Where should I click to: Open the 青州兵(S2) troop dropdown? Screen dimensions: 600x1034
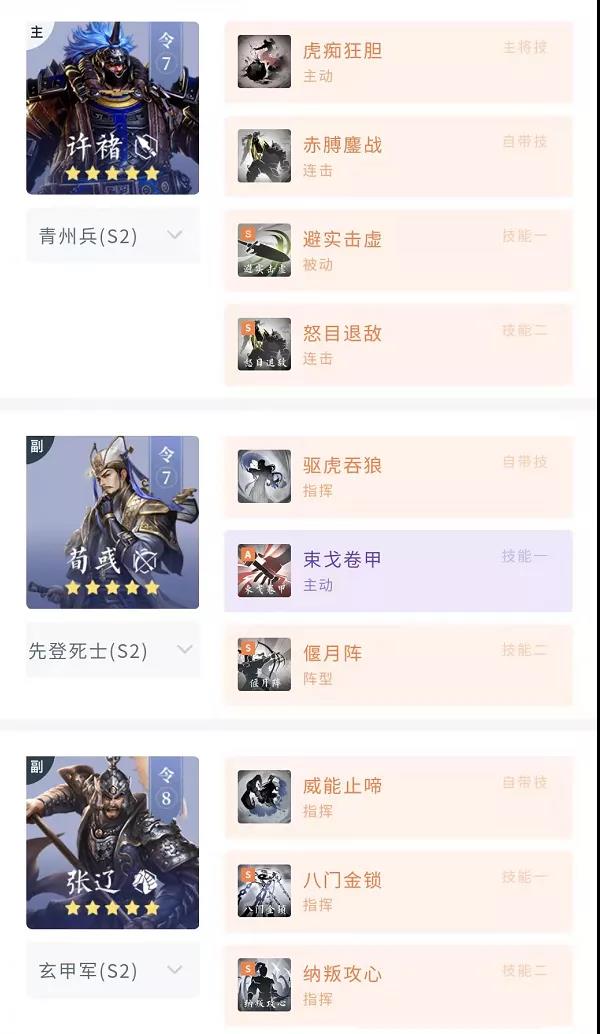click(112, 235)
